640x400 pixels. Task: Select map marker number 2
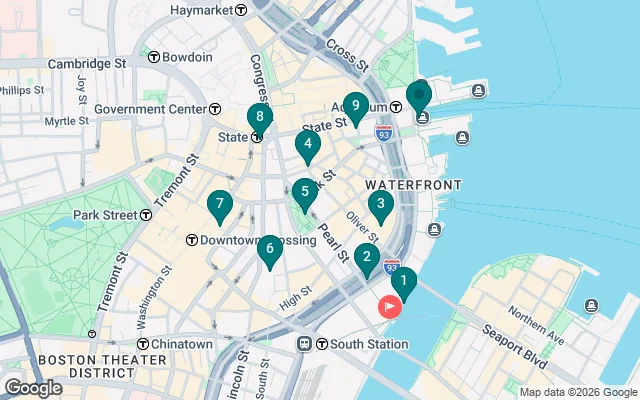click(367, 259)
